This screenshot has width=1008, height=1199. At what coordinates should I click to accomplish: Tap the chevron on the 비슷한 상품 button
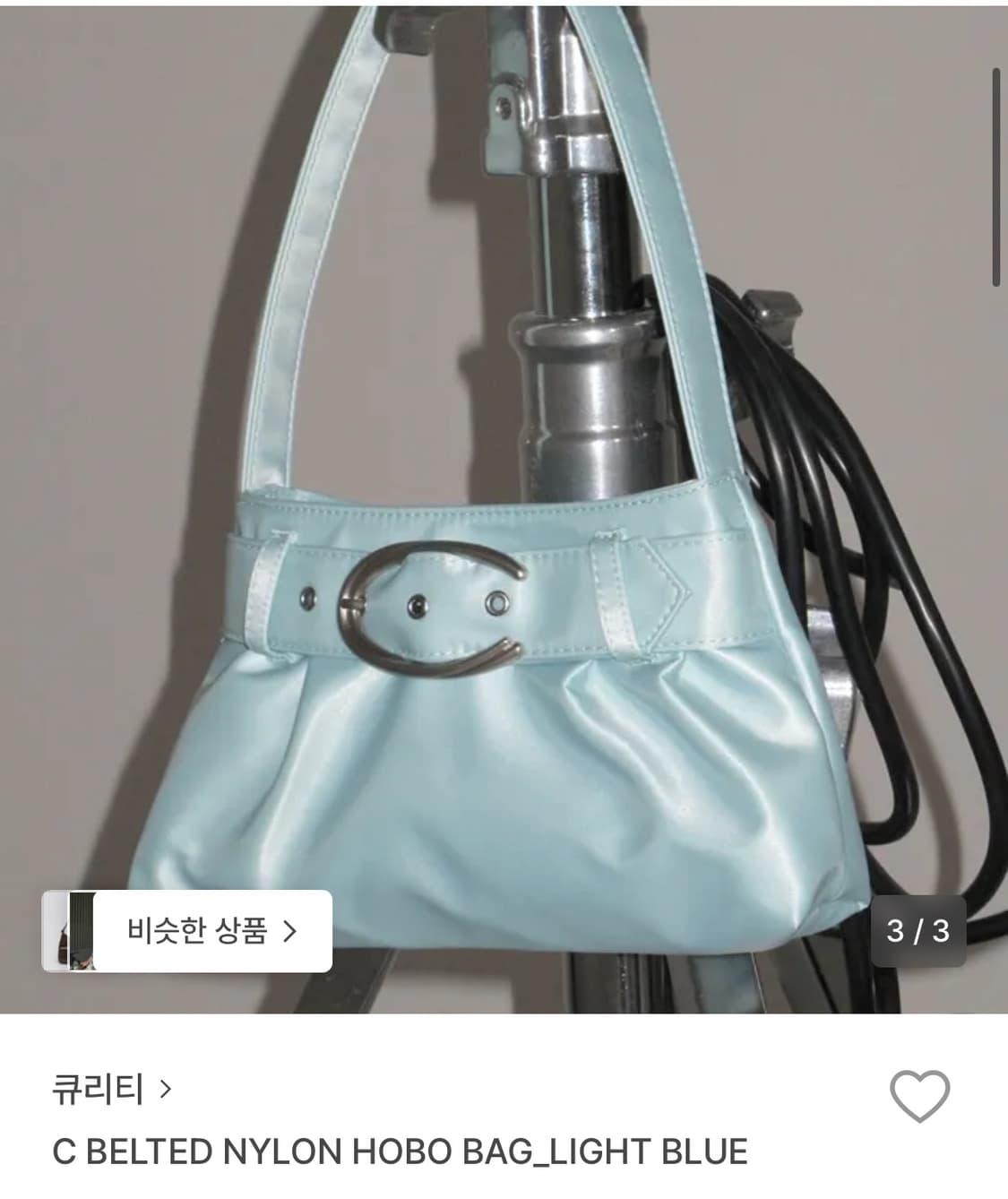290,932
